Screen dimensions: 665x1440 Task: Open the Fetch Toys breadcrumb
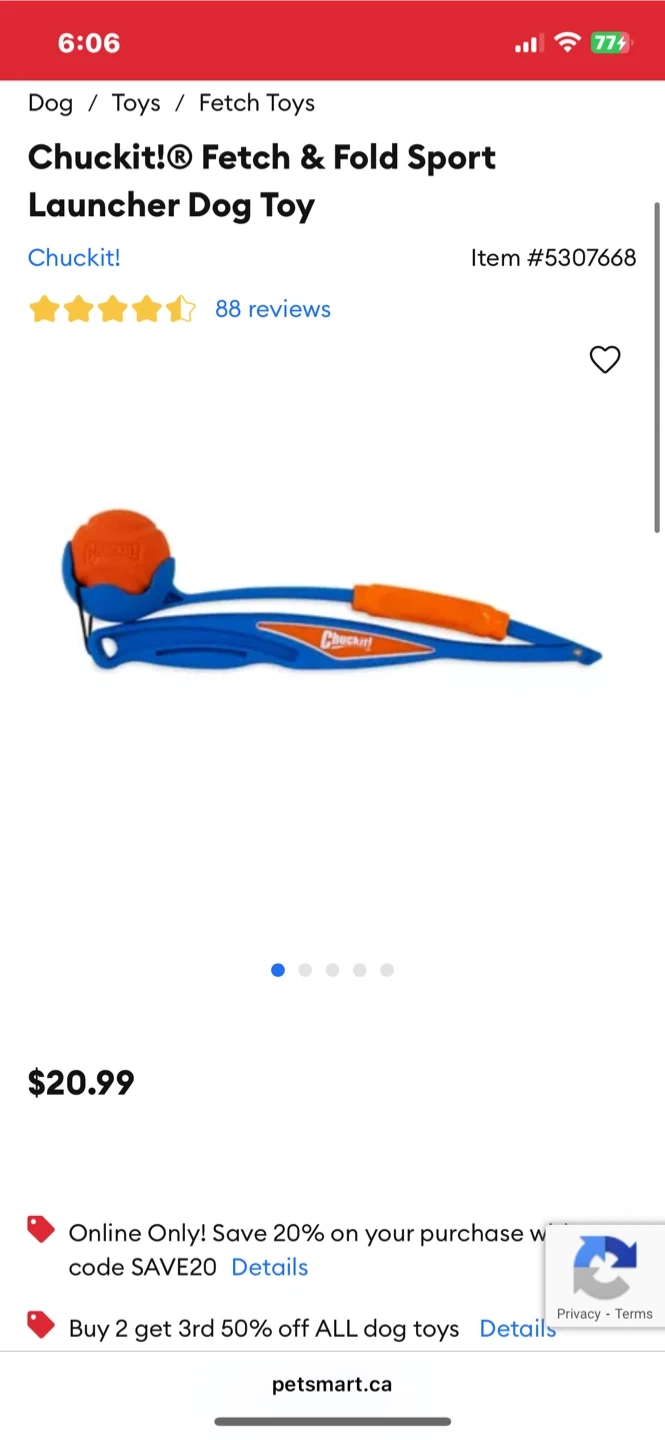pyautogui.click(x=257, y=103)
